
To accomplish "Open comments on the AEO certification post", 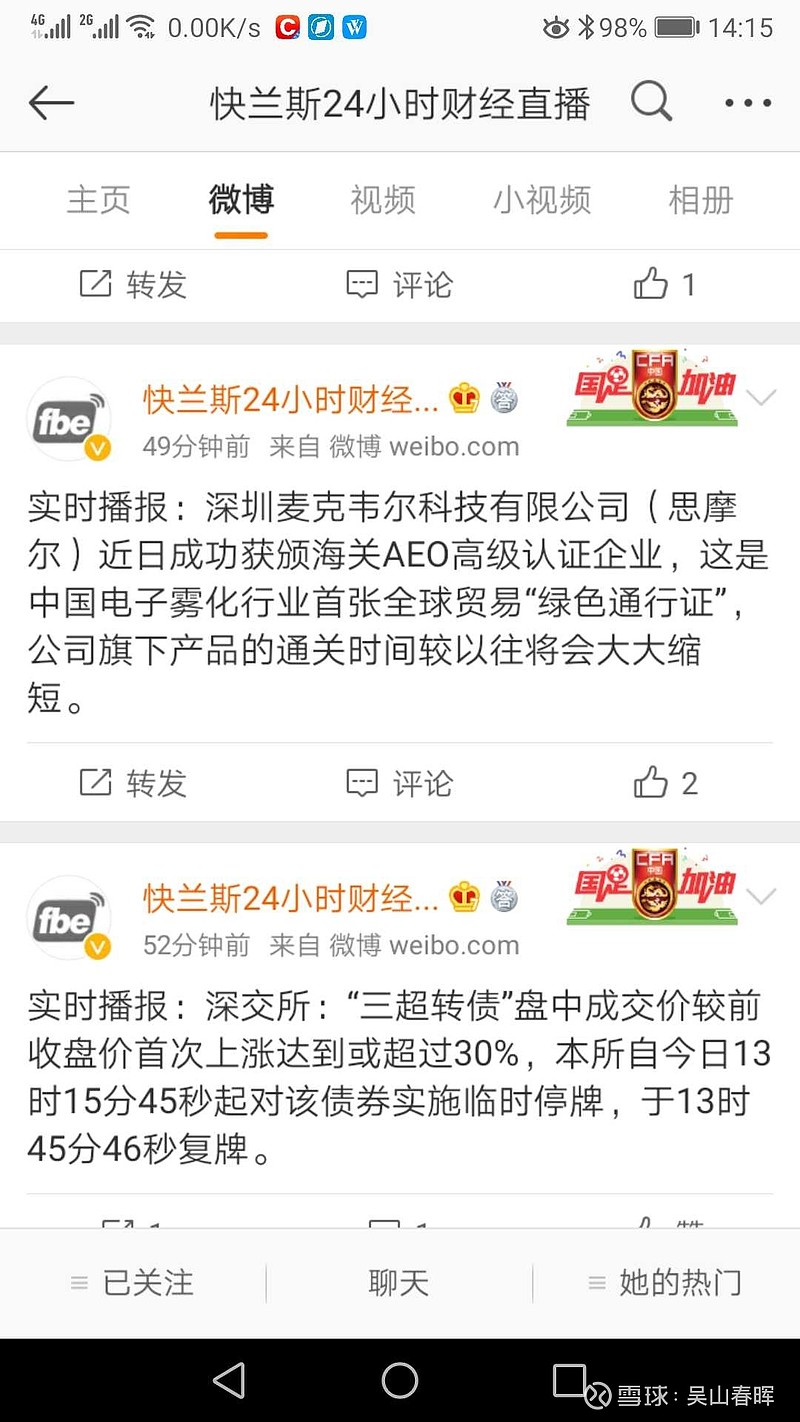I will tap(398, 784).
